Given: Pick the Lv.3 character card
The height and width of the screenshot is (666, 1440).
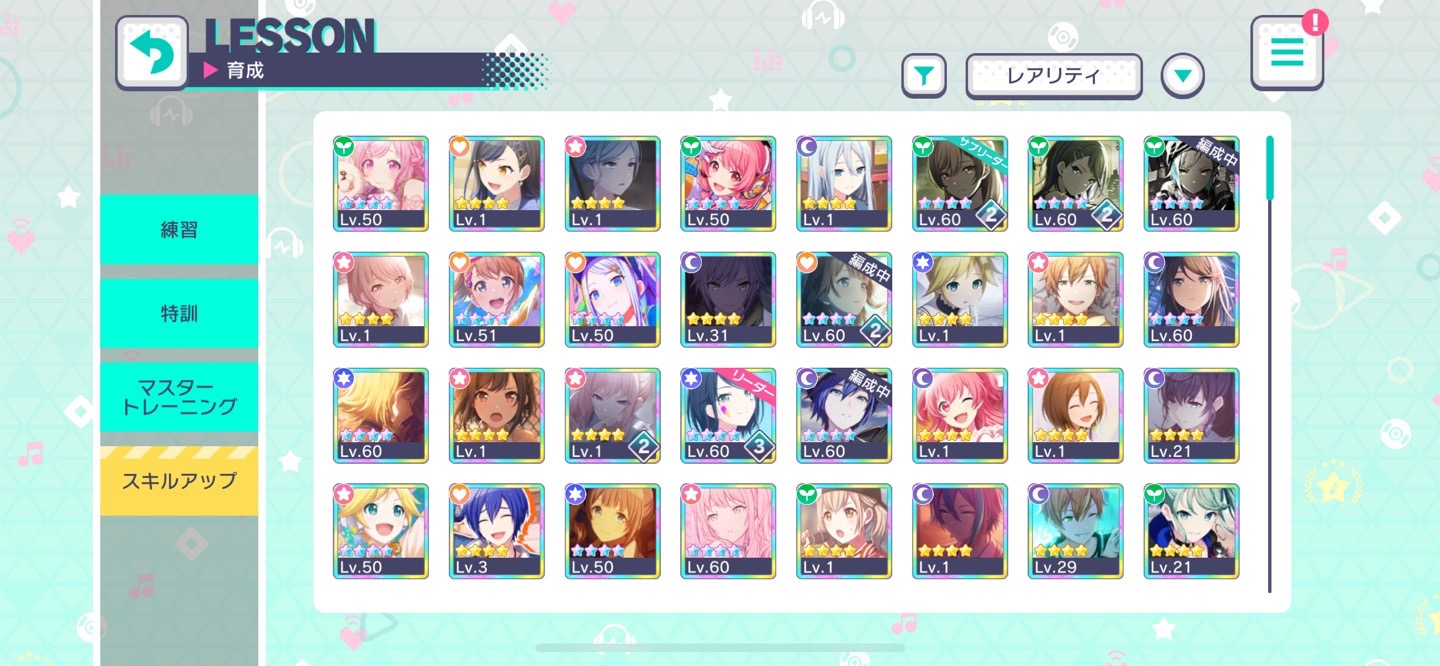Looking at the screenshot, I should coord(496,531).
